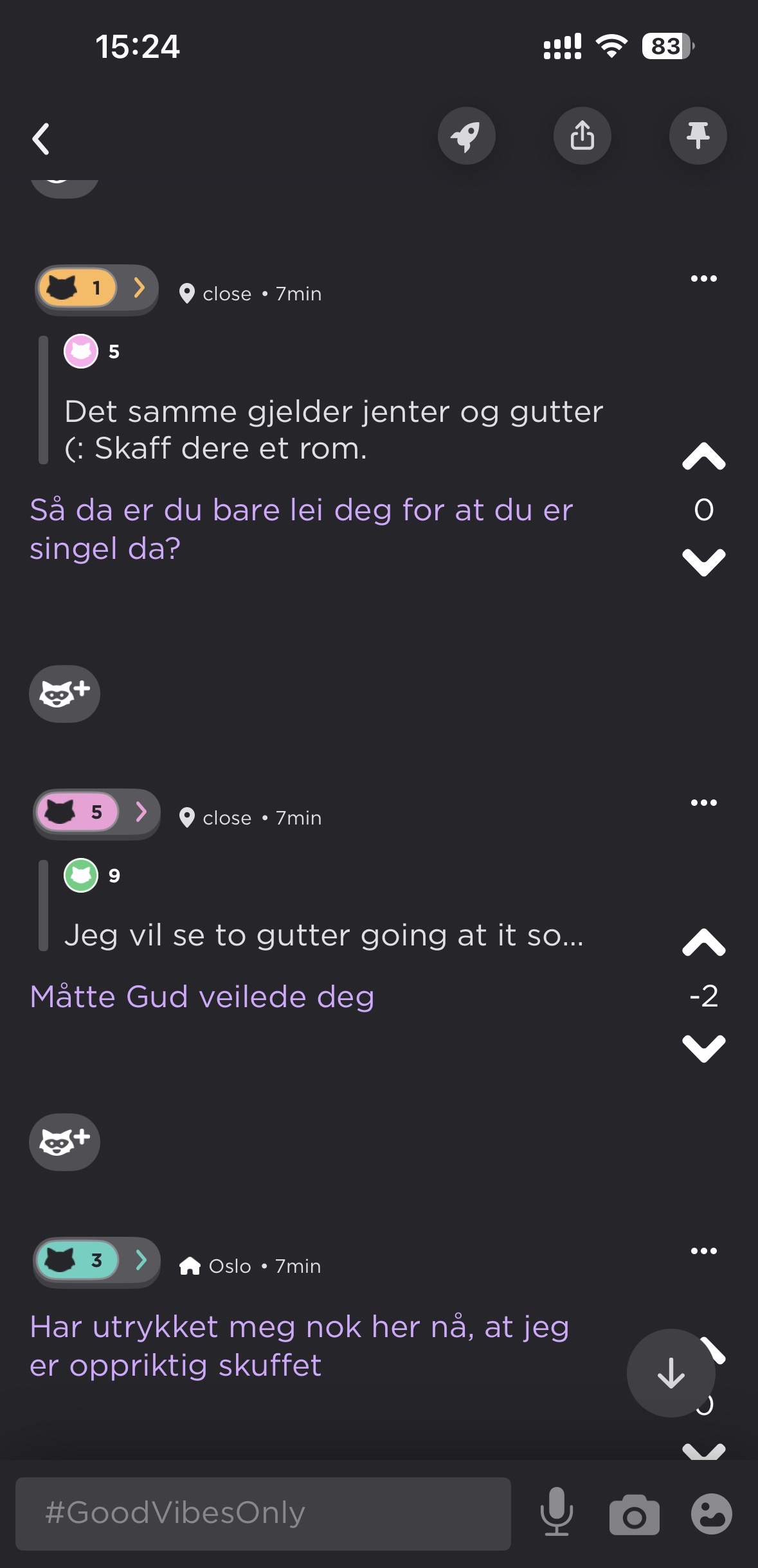758x1568 pixels.
Task: Go back with the top-left arrow
Action: click(x=41, y=138)
